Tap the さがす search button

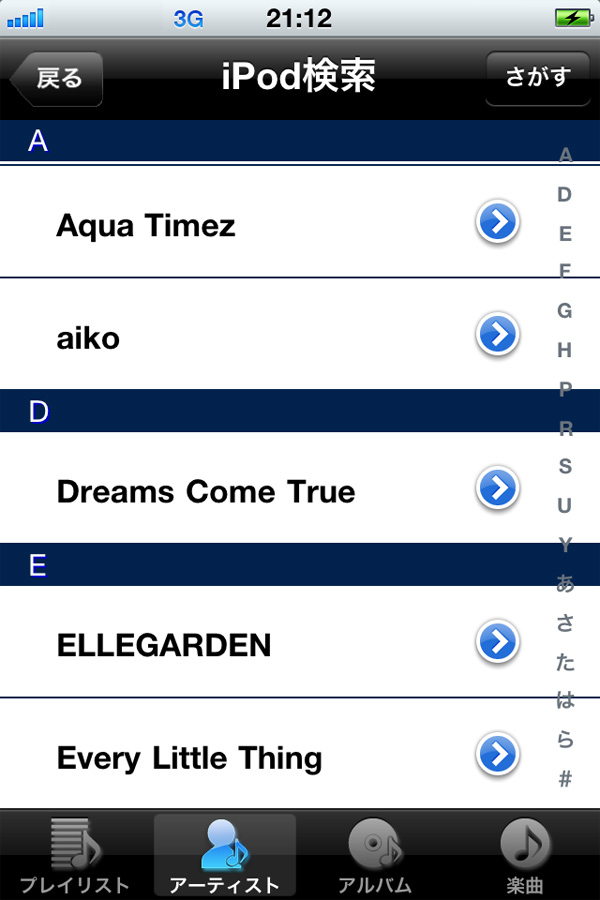pos(537,78)
